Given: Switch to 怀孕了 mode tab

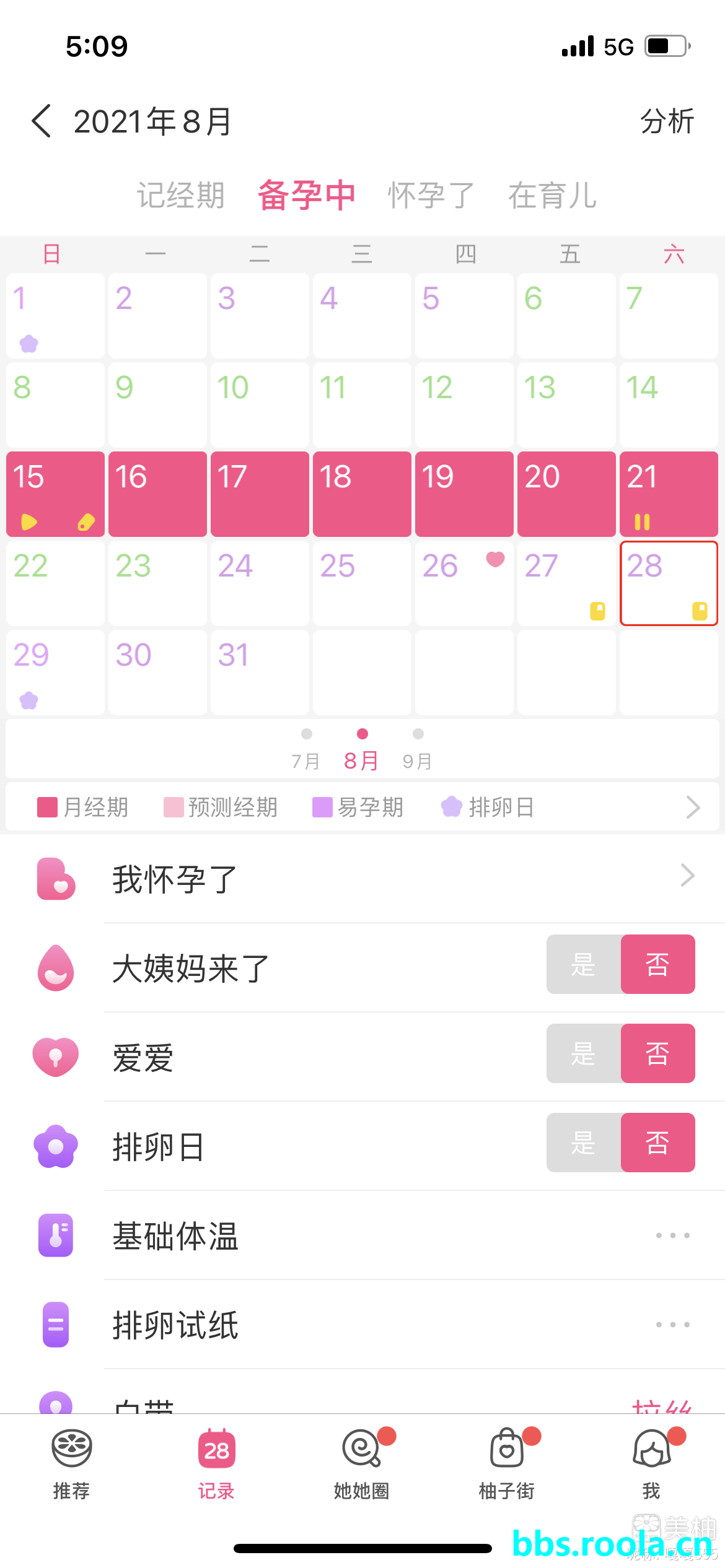Looking at the screenshot, I should [x=431, y=196].
